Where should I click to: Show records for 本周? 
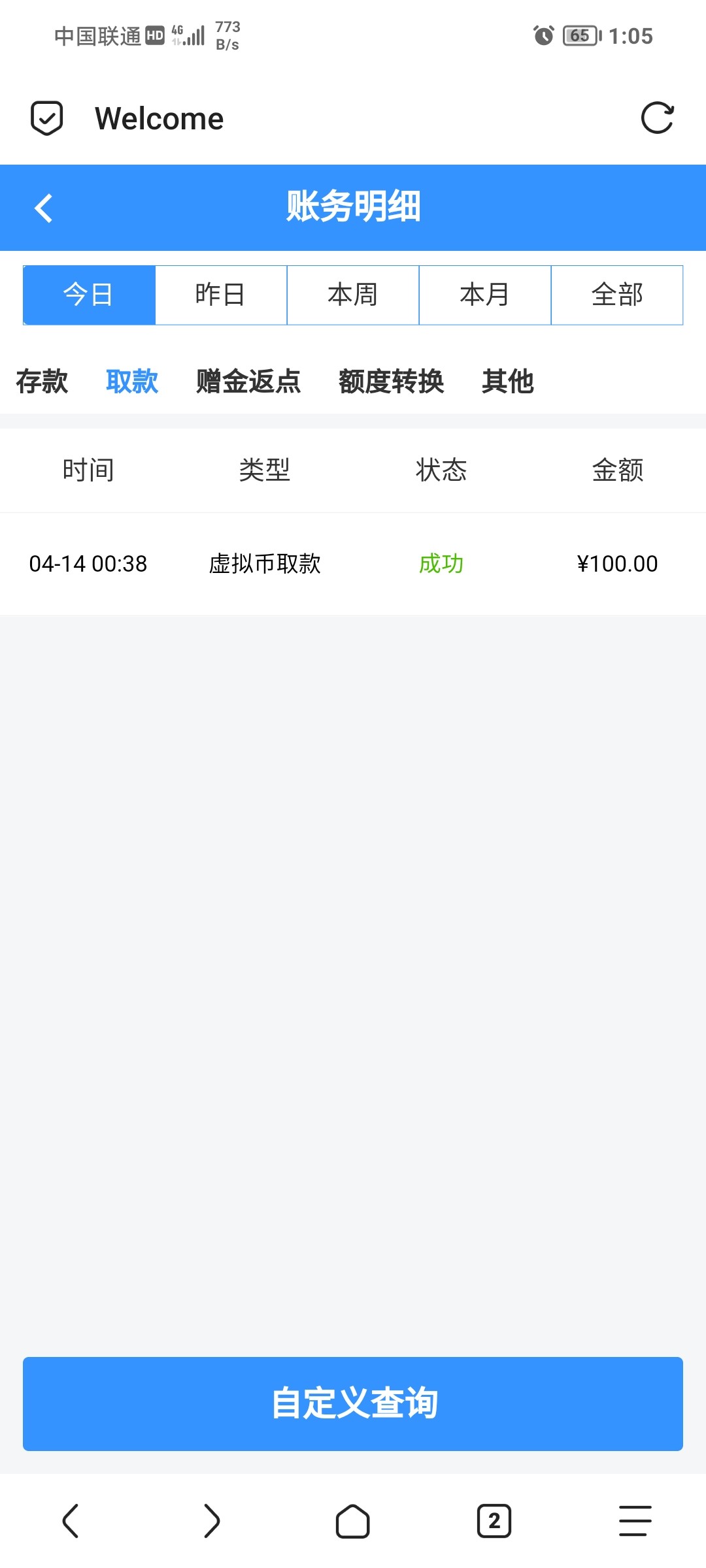(353, 295)
